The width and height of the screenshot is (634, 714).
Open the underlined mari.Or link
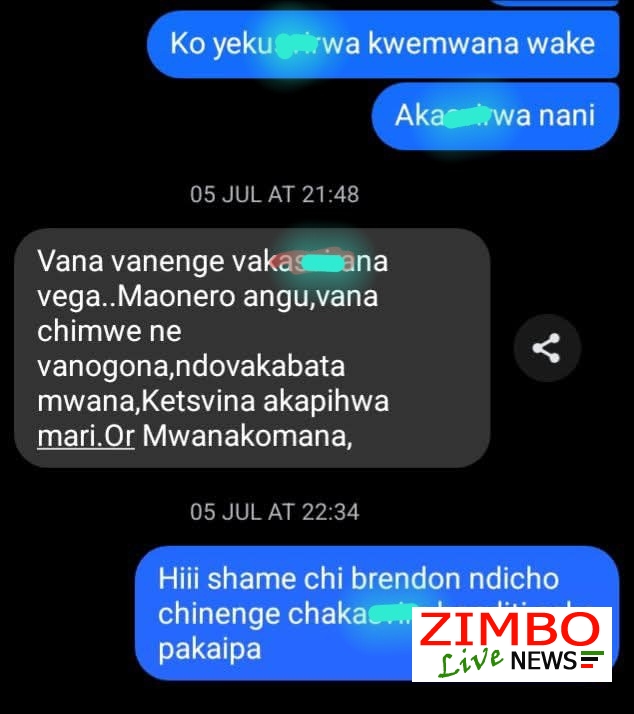click(x=85, y=438)
